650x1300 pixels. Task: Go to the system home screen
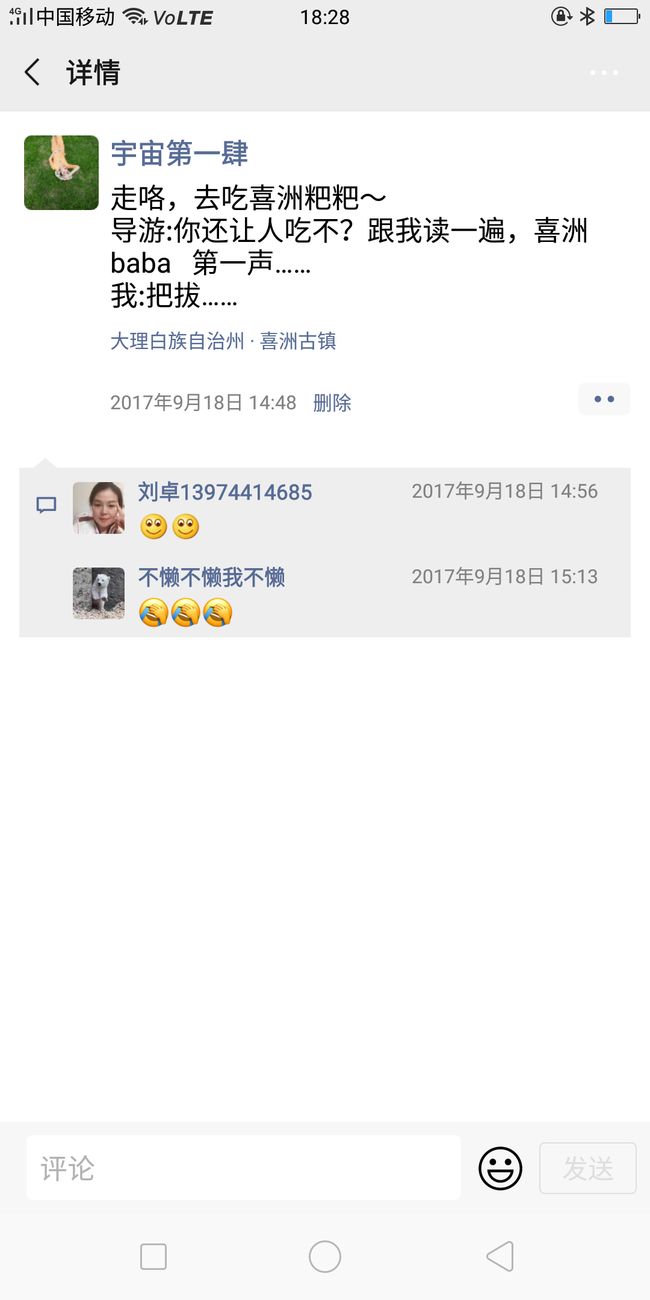[x=325, y=1256]
